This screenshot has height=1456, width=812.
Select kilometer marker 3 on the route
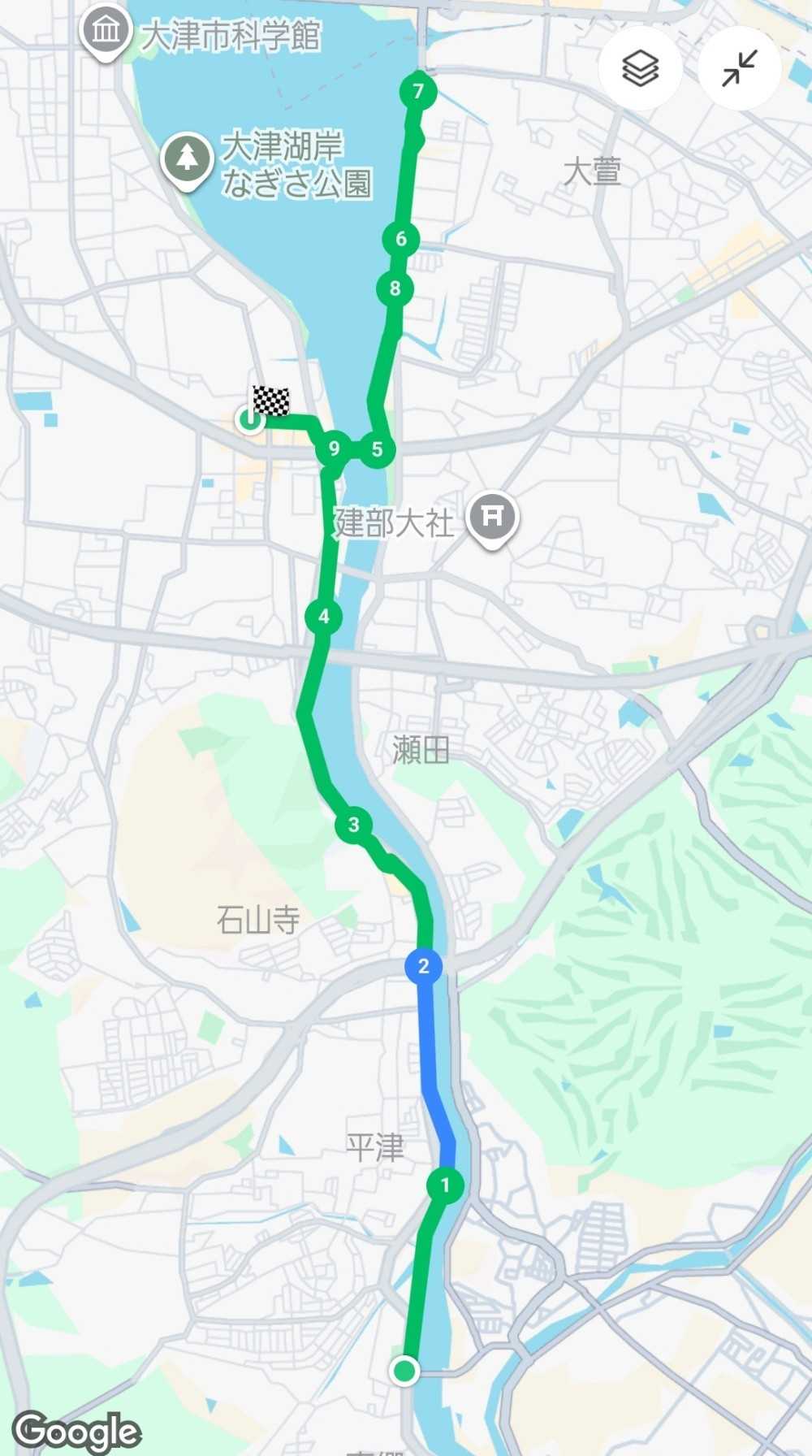pyautogui.click(x=353, y=825)
